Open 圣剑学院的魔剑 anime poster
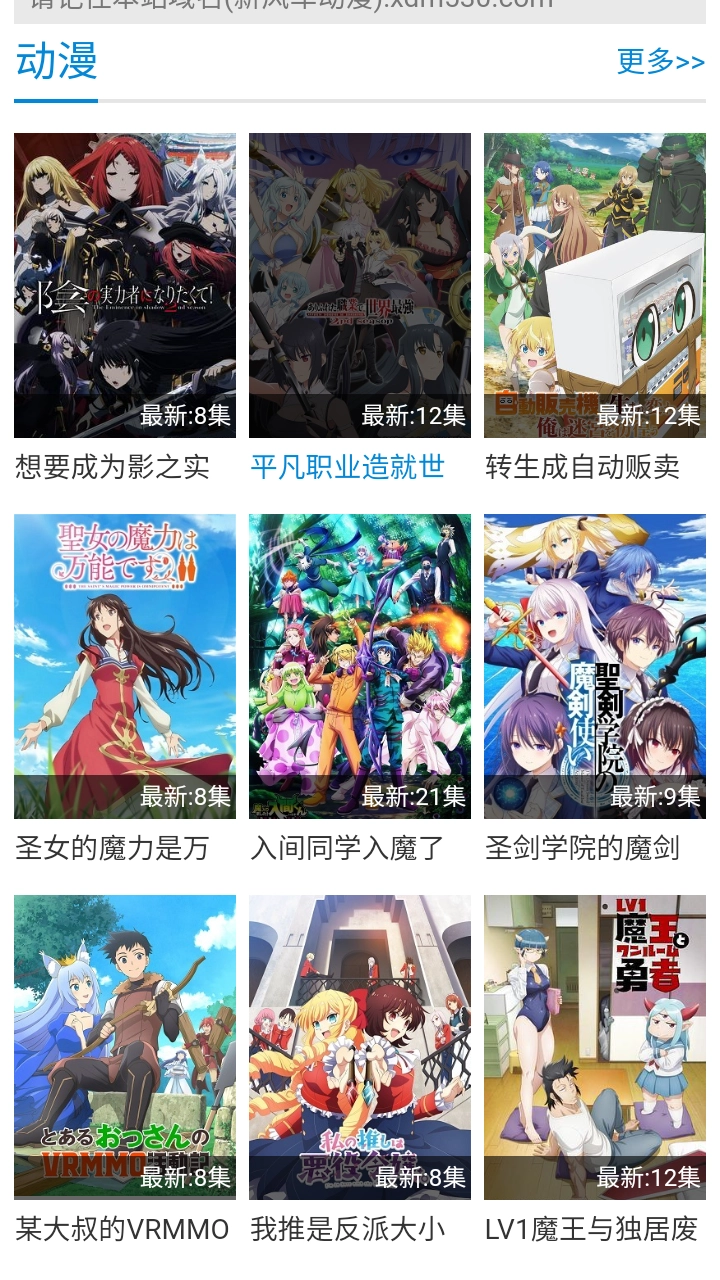The image size is (720, 1280). point(594,666)
